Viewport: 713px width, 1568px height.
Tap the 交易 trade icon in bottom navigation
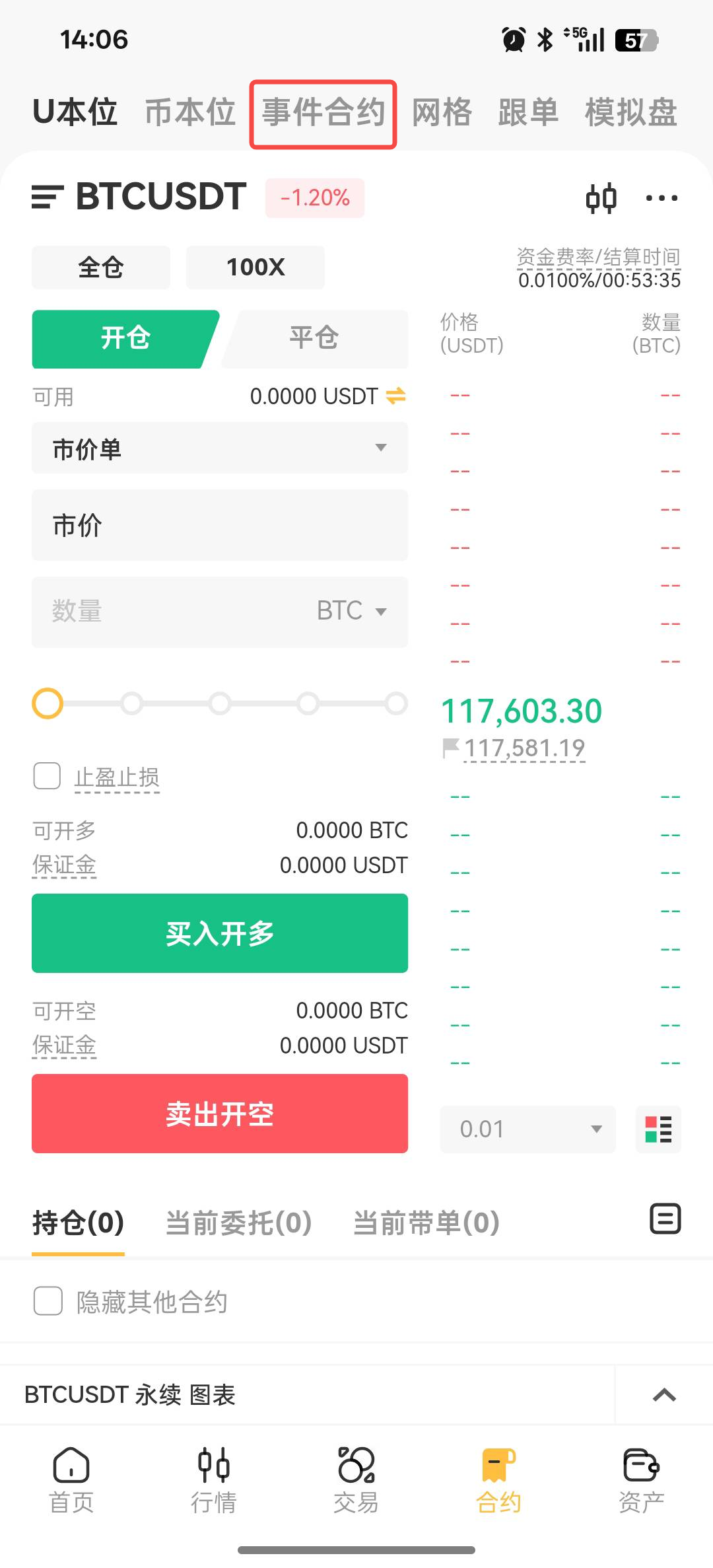pos(356,1480)
